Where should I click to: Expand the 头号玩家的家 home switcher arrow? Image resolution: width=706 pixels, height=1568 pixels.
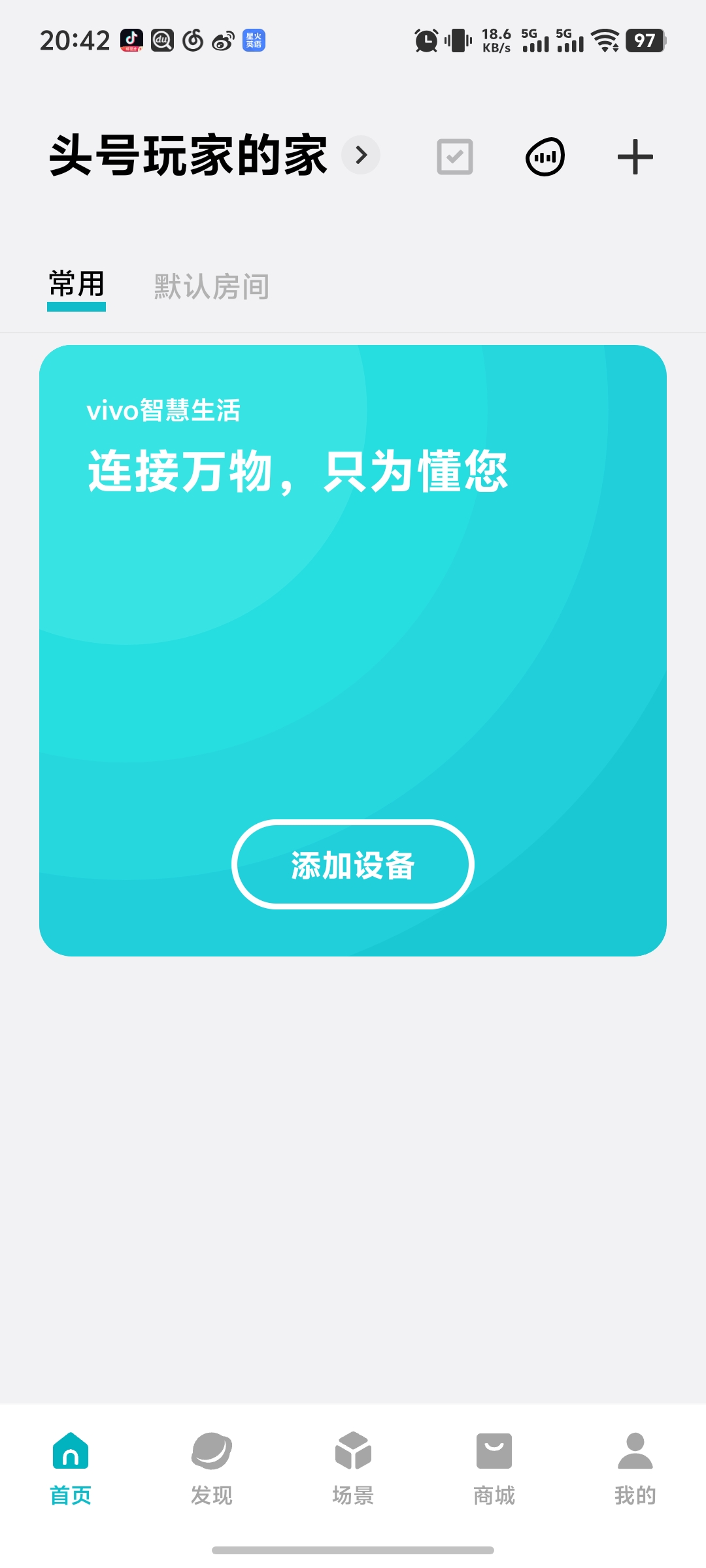click(361, 155)
